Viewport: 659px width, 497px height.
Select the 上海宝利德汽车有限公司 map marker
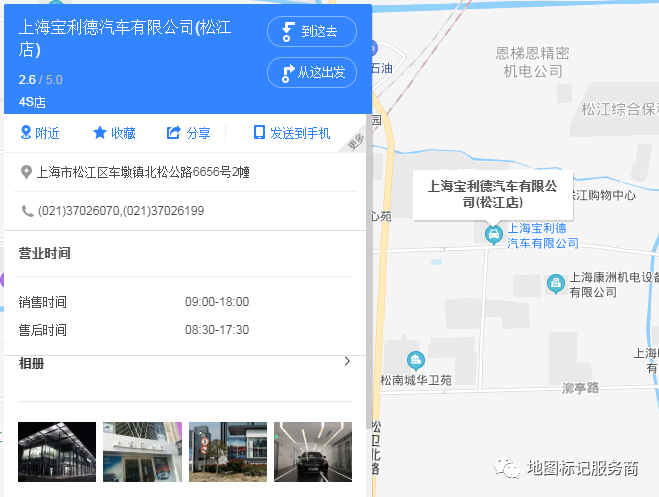click(x=492, y=234)
